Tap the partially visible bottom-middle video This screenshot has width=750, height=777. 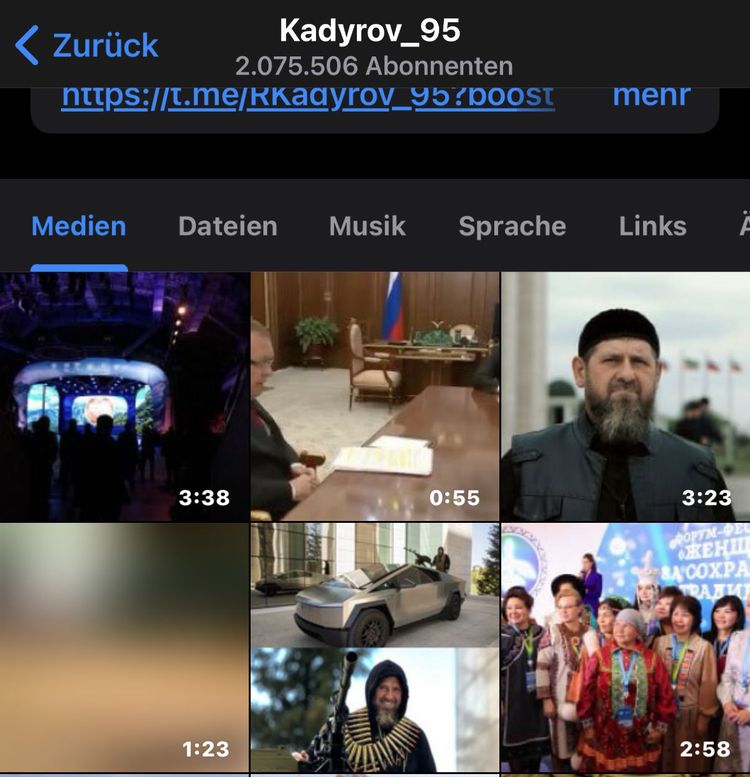point(373,772)
